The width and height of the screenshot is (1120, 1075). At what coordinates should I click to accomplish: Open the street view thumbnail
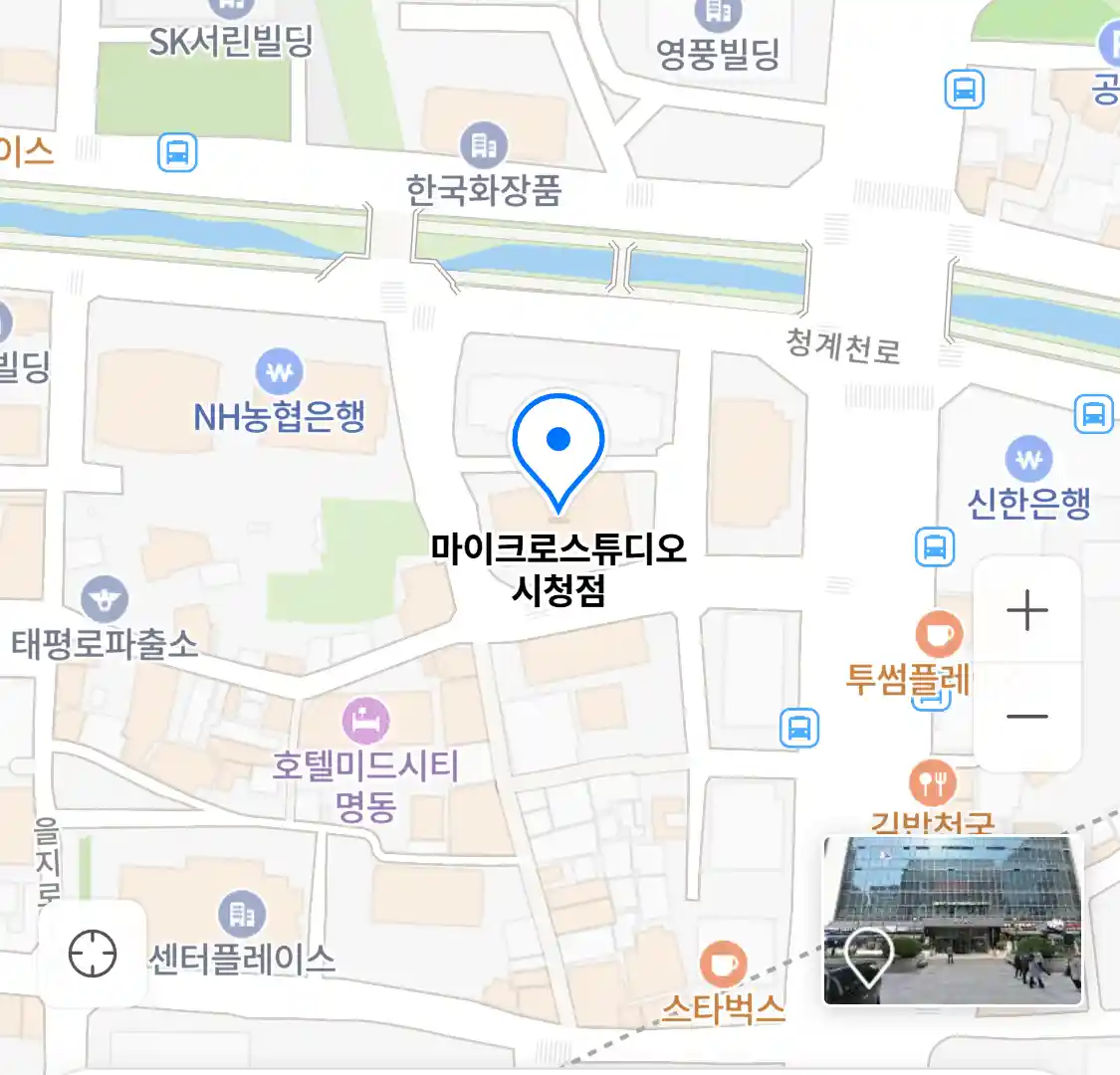pos(952,920)
